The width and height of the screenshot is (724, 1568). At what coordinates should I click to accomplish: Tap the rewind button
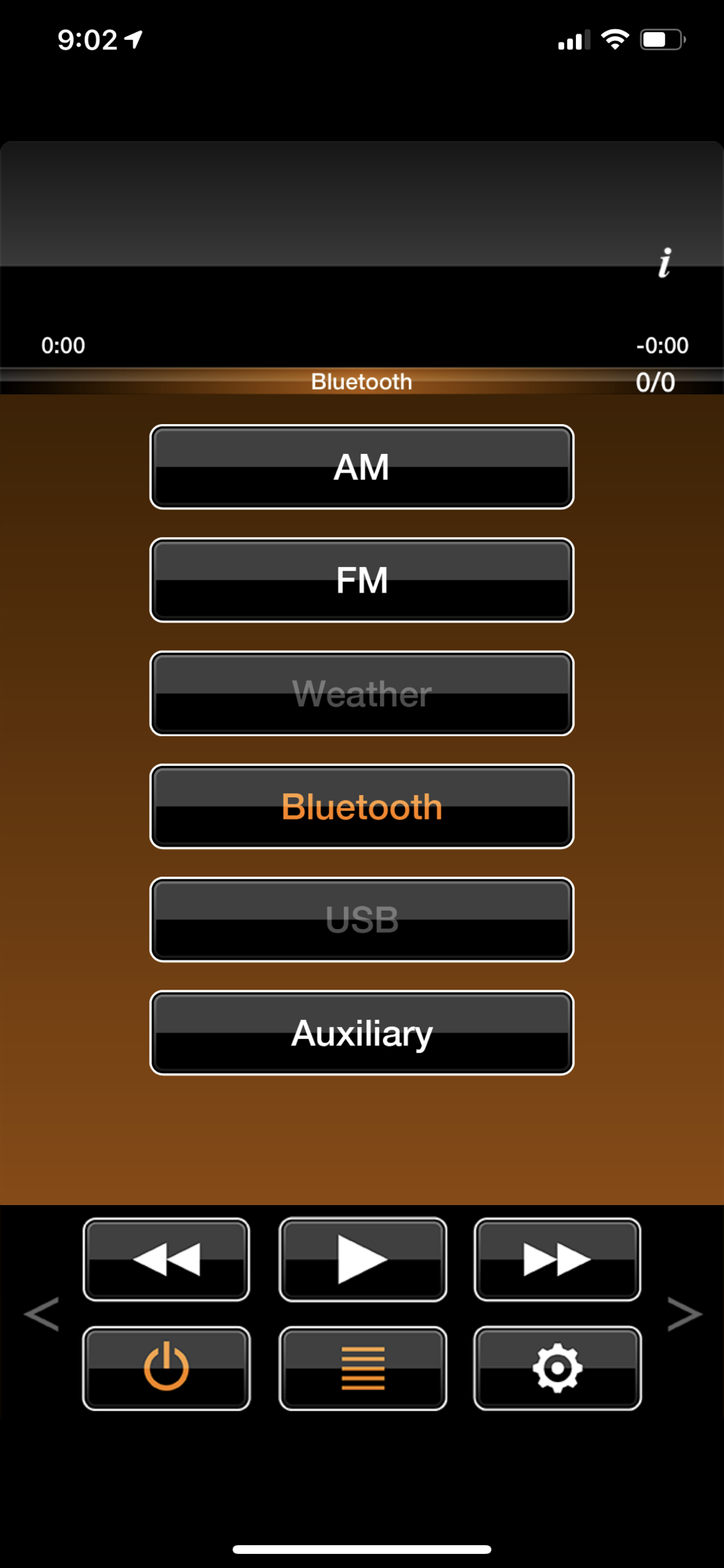pos(166,1260)
